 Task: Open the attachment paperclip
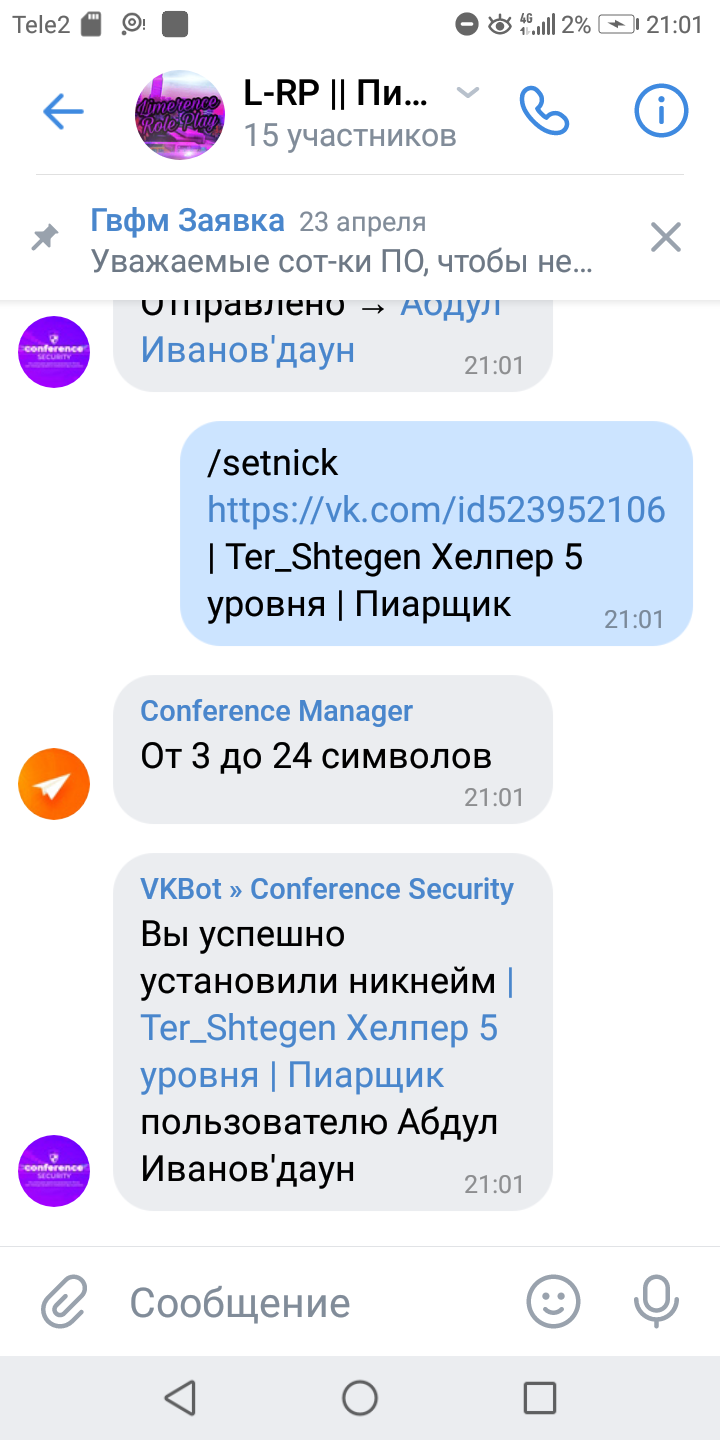point(65,1302)
